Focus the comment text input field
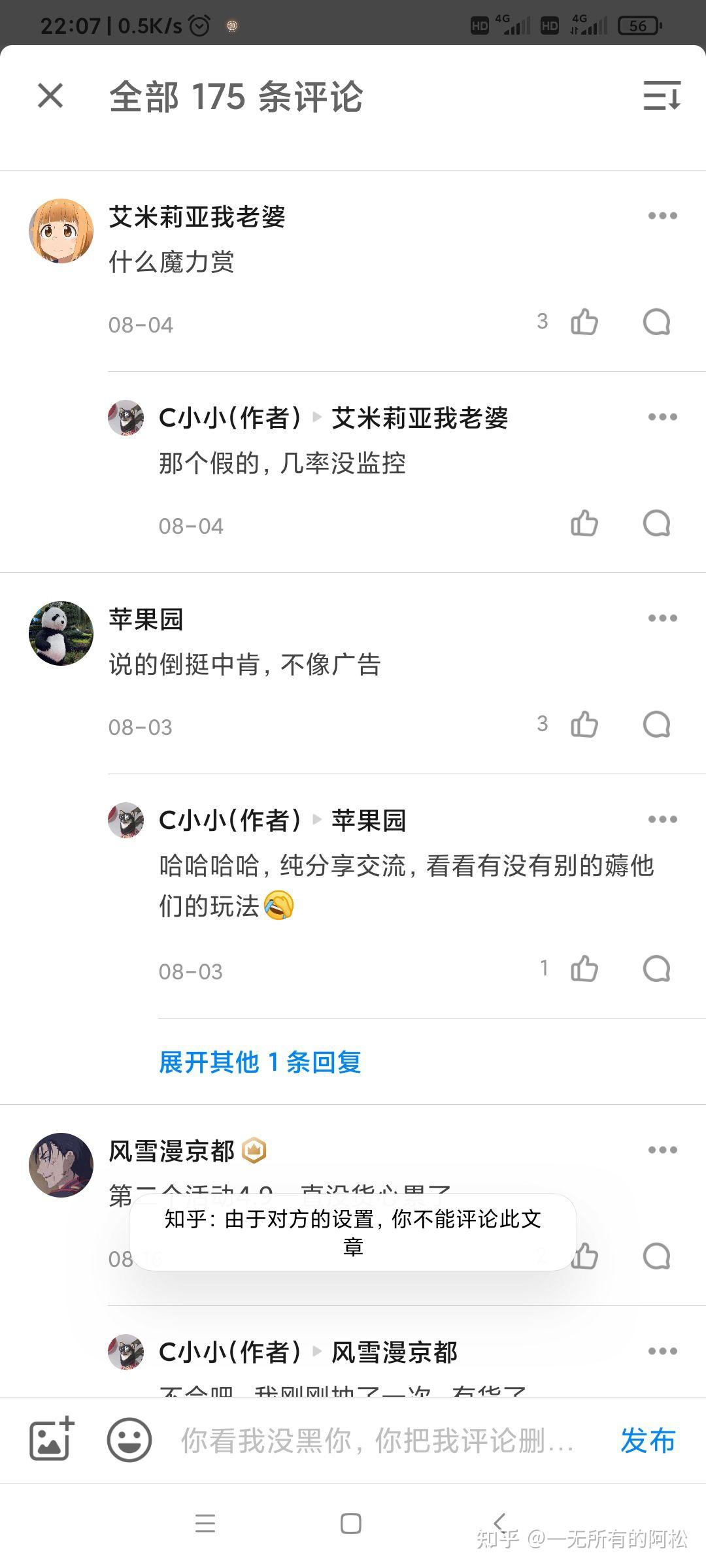Screen dimensions: 706x1568 (x=377, y=1441)
